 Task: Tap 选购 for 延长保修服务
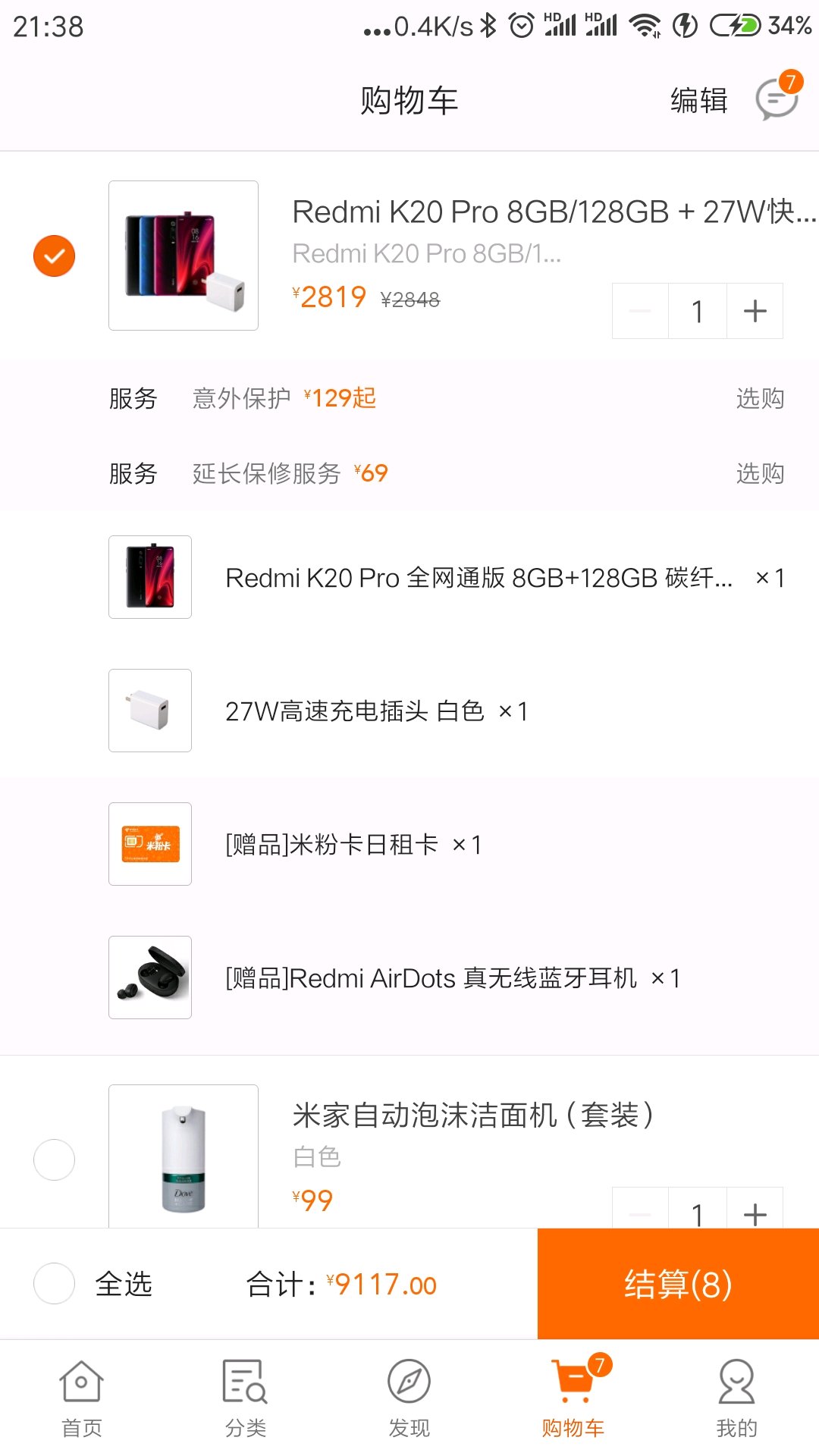(759, 473)
